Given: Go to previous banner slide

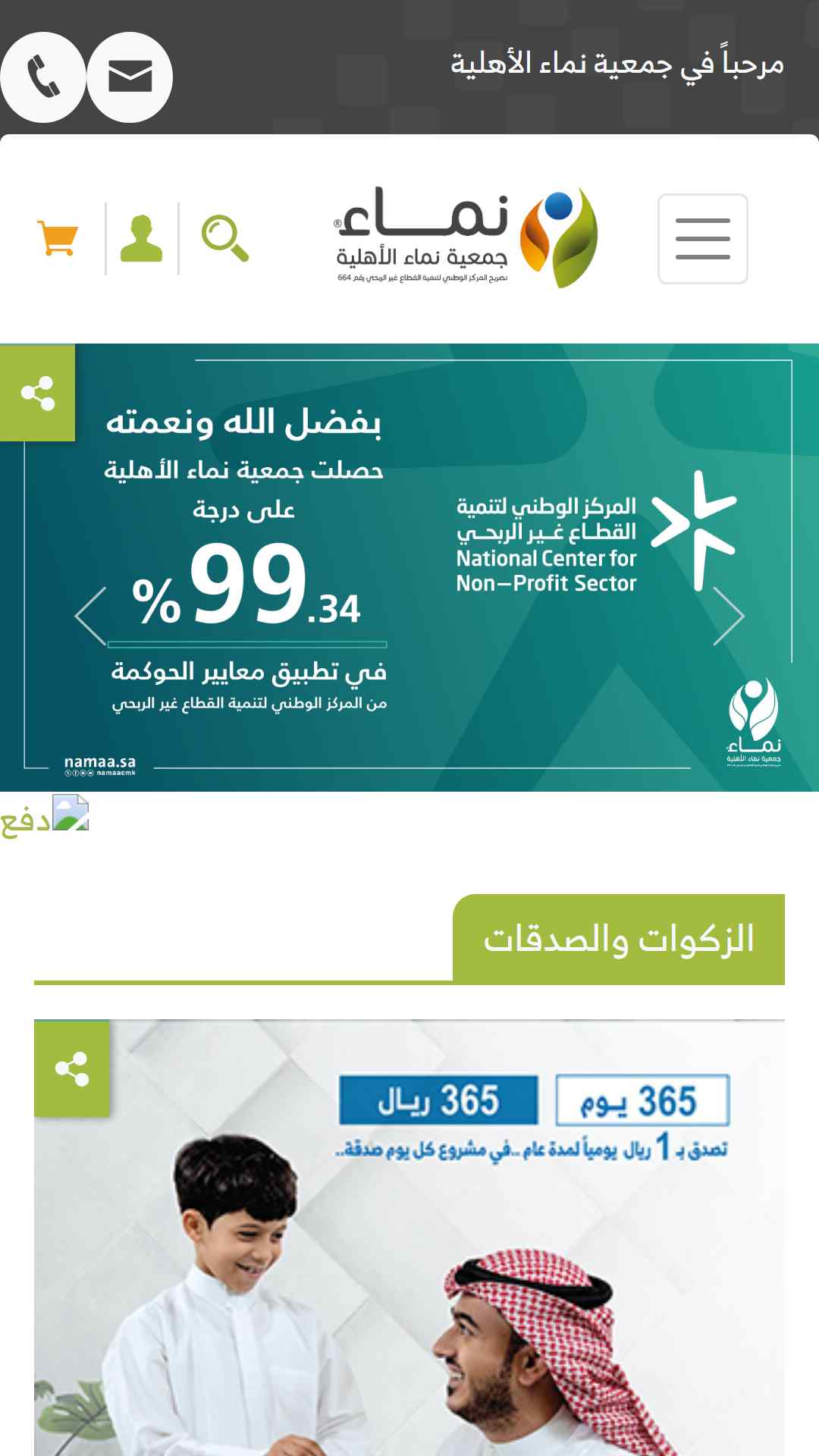Looking at the screenshot, I should click(91, 616).
